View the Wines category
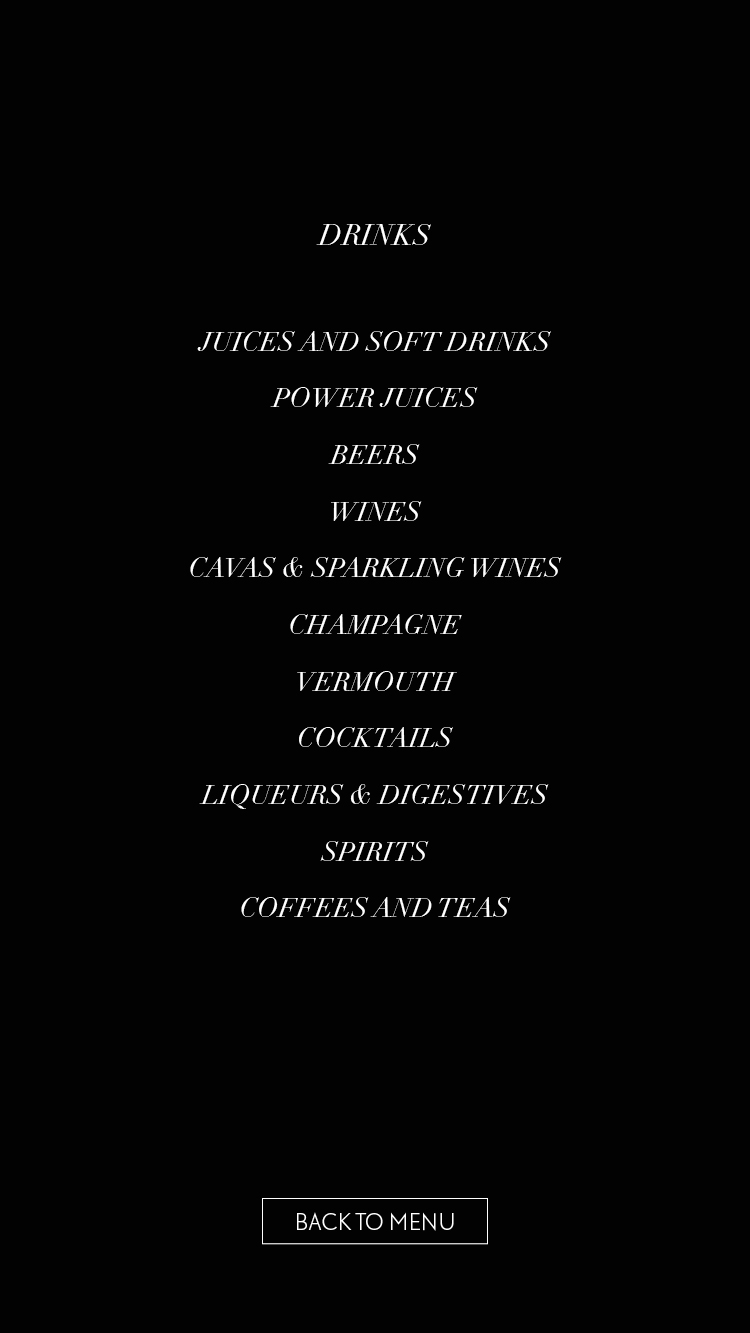Image resolution: width=750 pixels, height=1333 pixels. pos(374,512)
